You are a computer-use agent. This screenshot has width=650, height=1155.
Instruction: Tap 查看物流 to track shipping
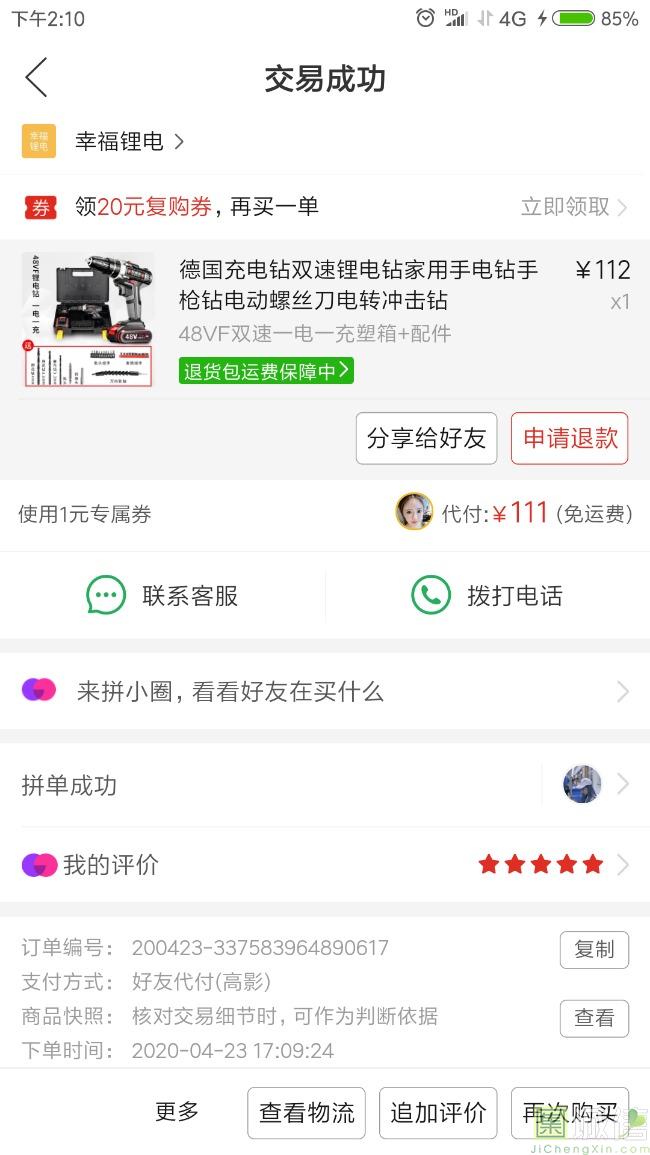pyautogui.click(x=306, y=1113)
